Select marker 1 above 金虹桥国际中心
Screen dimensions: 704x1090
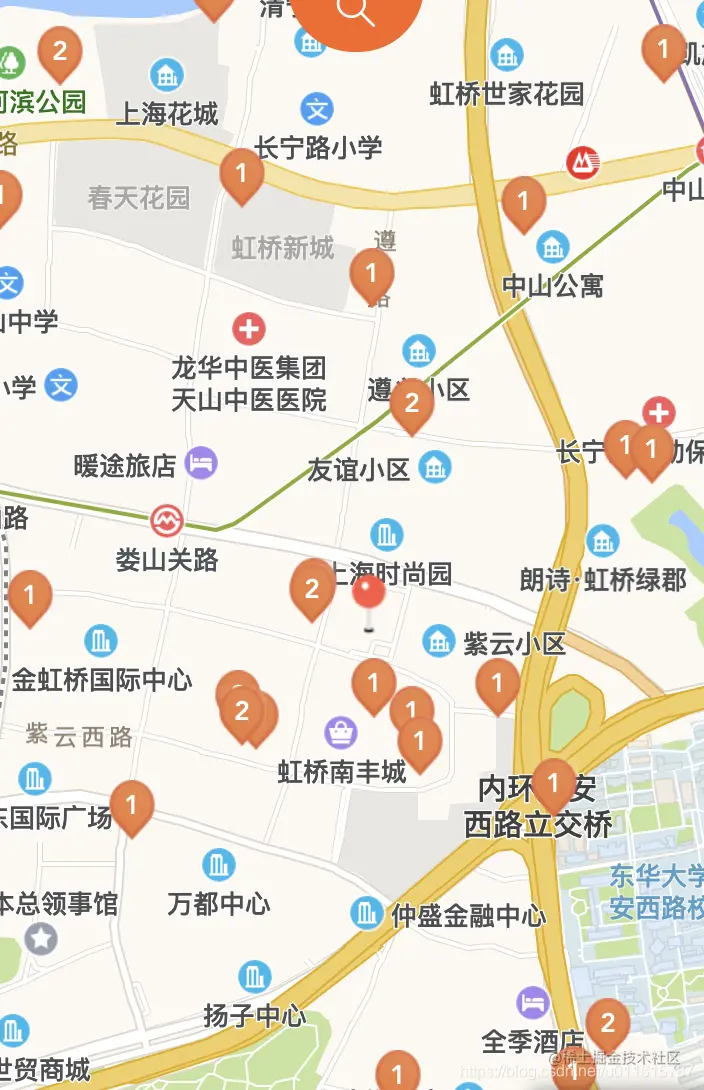(30, 598)
